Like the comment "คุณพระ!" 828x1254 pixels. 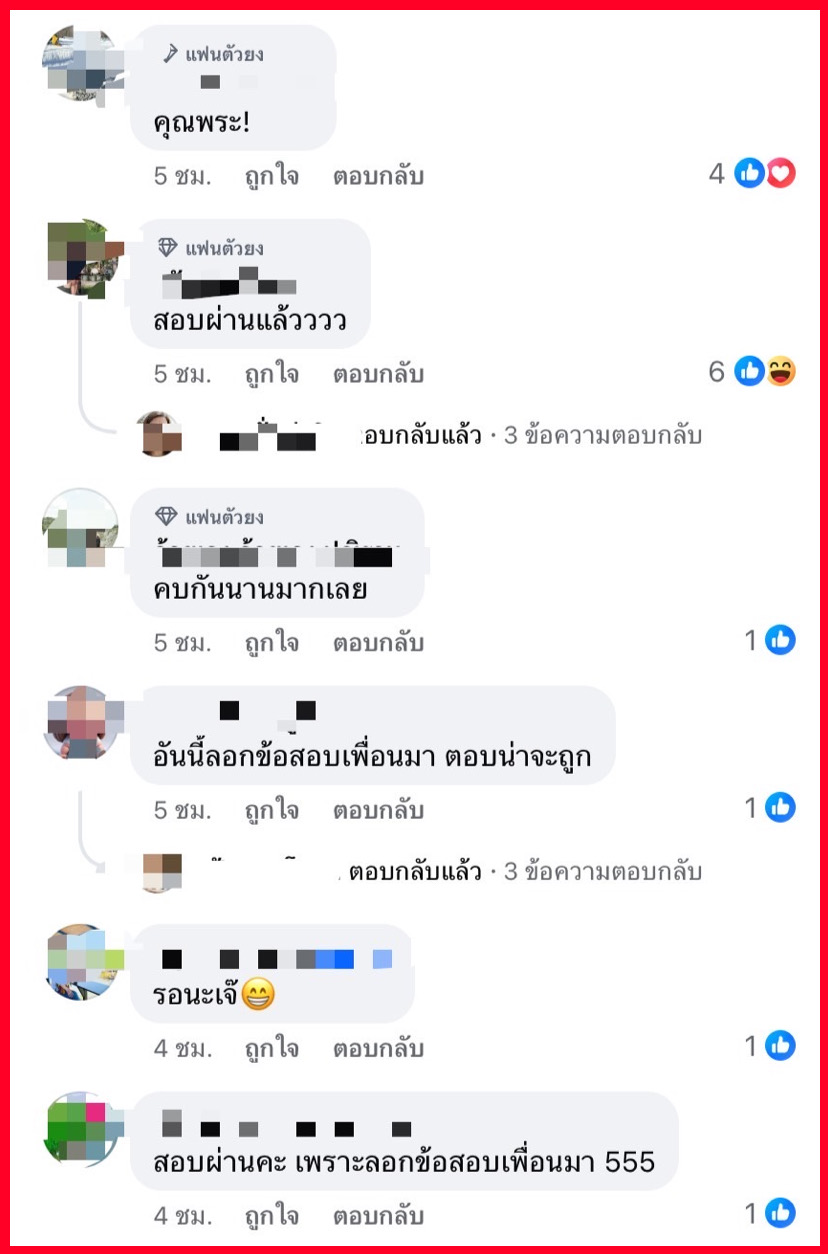point(271,176)
